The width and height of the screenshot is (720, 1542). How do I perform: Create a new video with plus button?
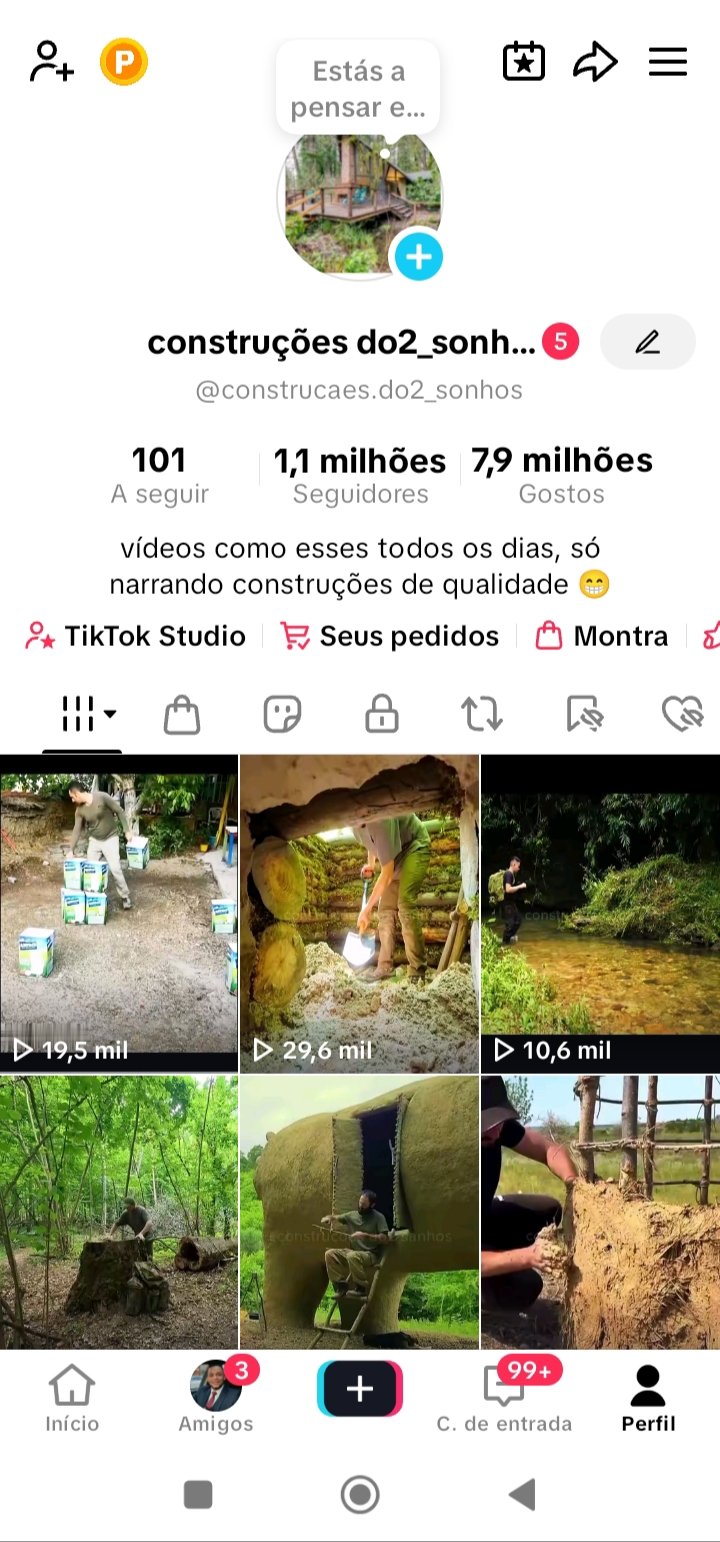click(360, 1389)
